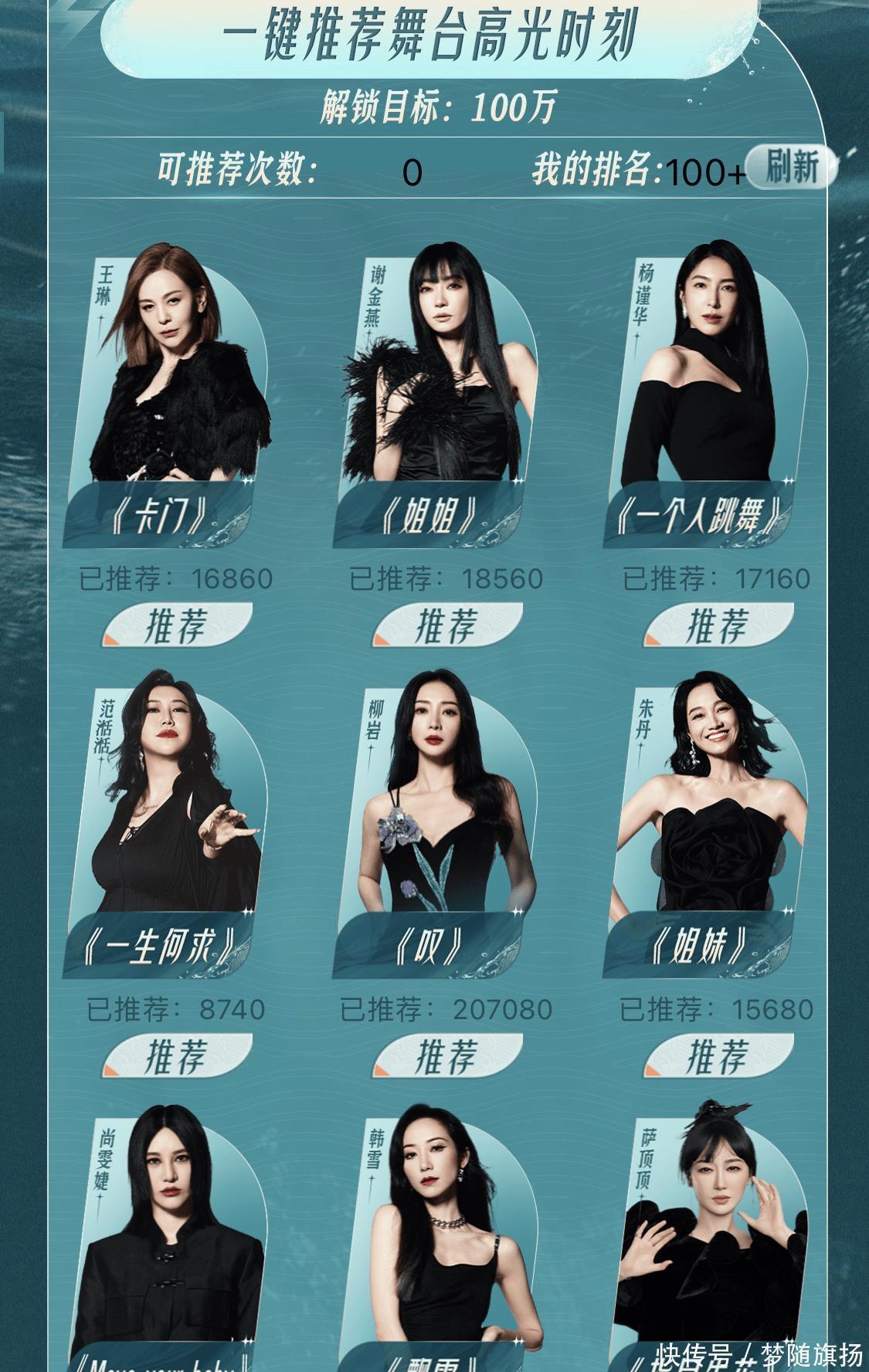This screenshot has width=869, height=1372.
Task: Open 朱丹's 《姐妹》 card
Action: (707, 826)
